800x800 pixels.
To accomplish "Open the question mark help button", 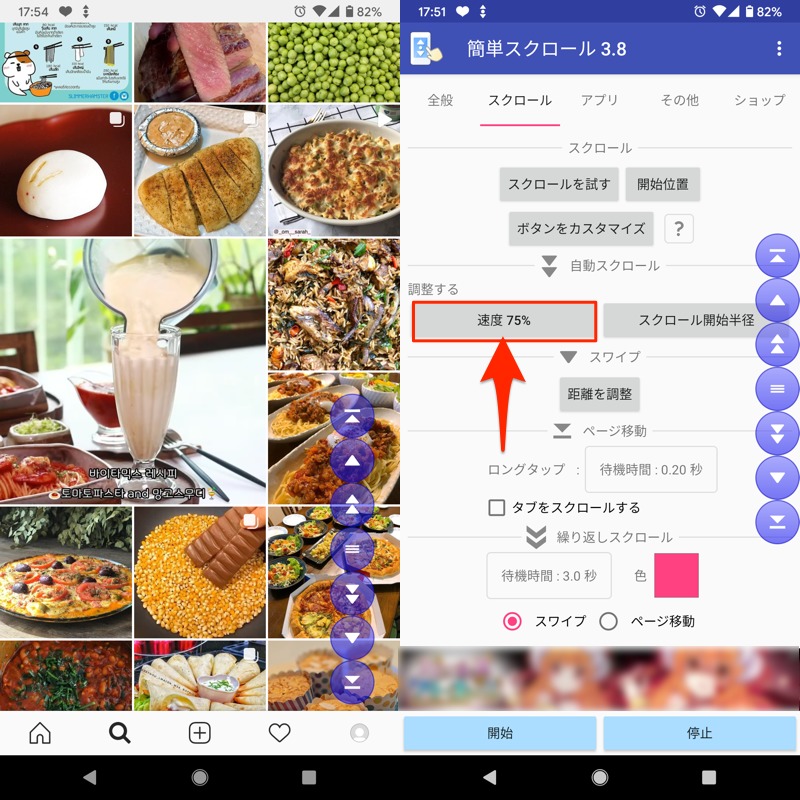I will coord(678,228).
